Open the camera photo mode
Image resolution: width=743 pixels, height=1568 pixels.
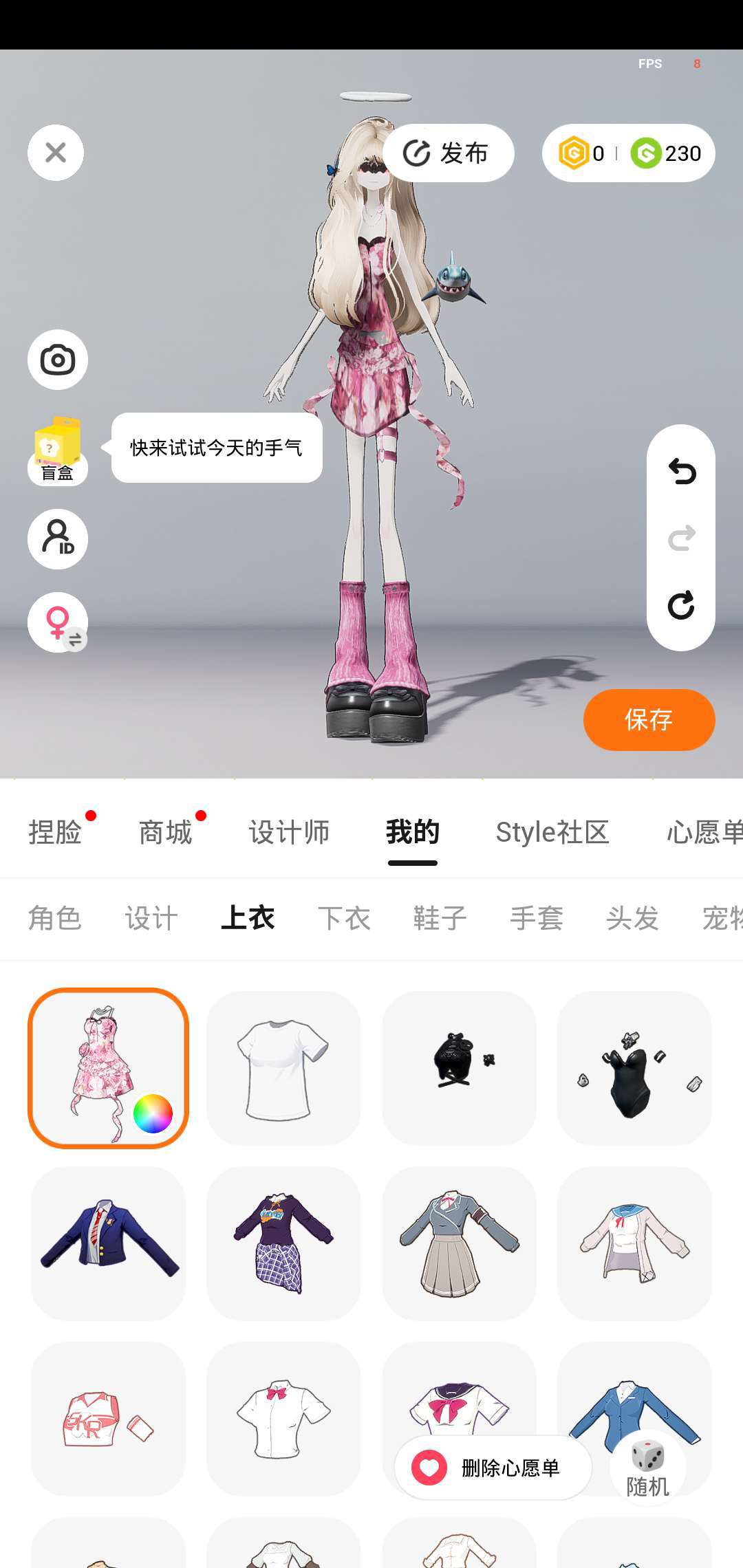(58, 360)
